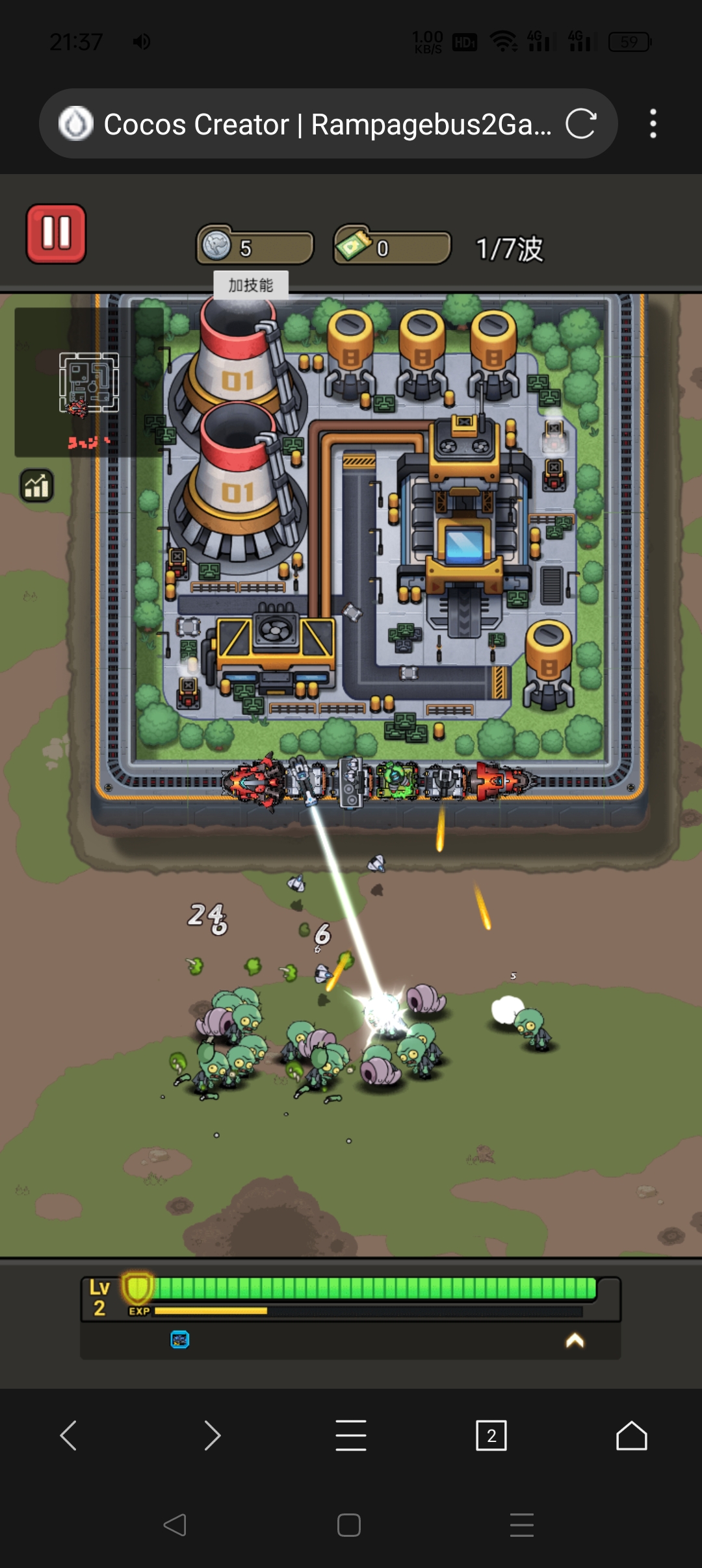
Task: Go to the browser home page
Action: [x=631, y=1435]
